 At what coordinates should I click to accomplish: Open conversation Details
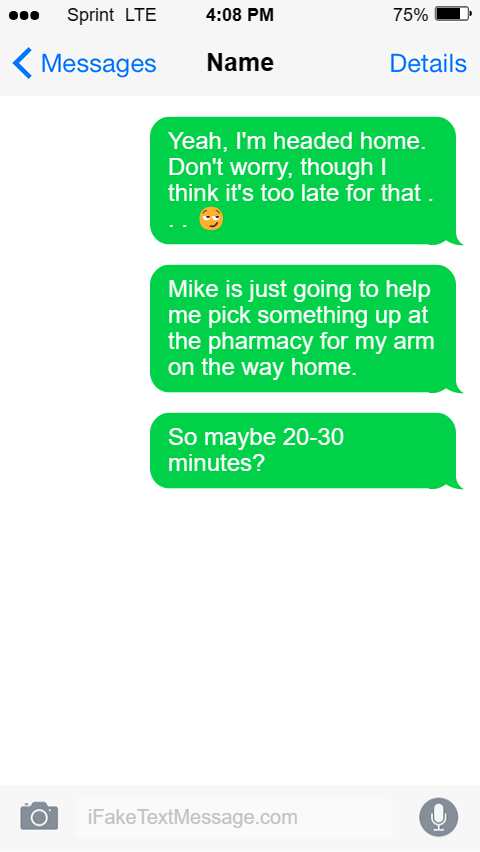[428, 64]
